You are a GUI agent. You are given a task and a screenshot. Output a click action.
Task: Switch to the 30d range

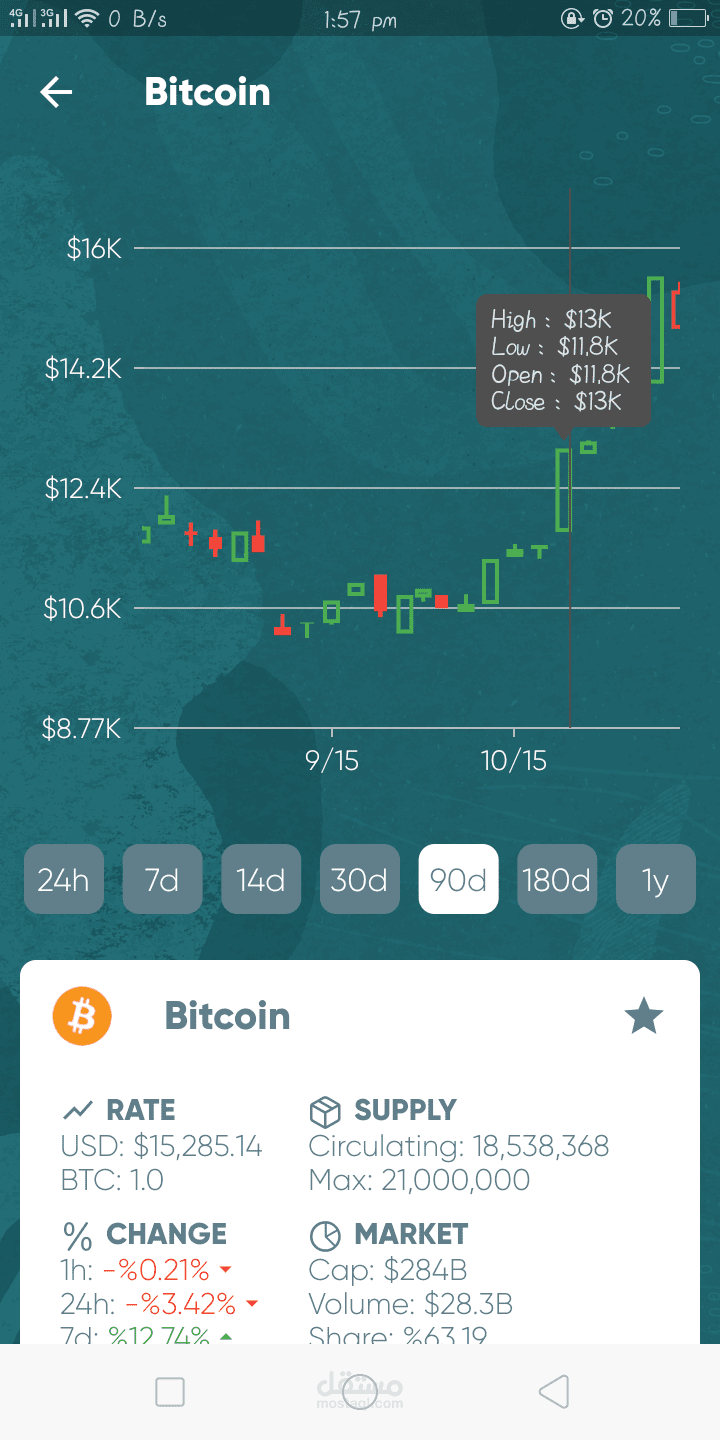[360, 879]
